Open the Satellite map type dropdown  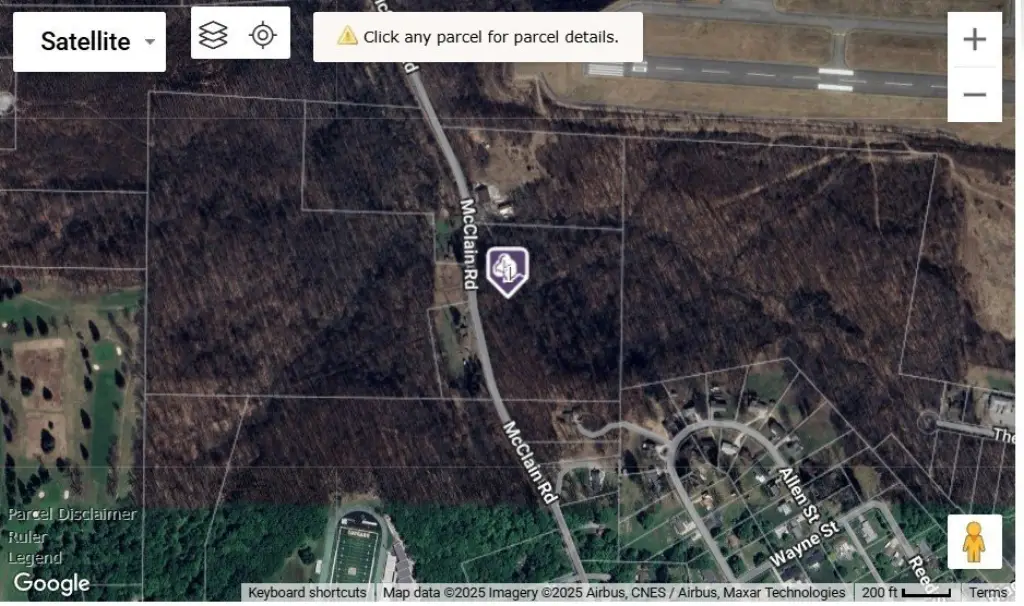pos(89,41)
